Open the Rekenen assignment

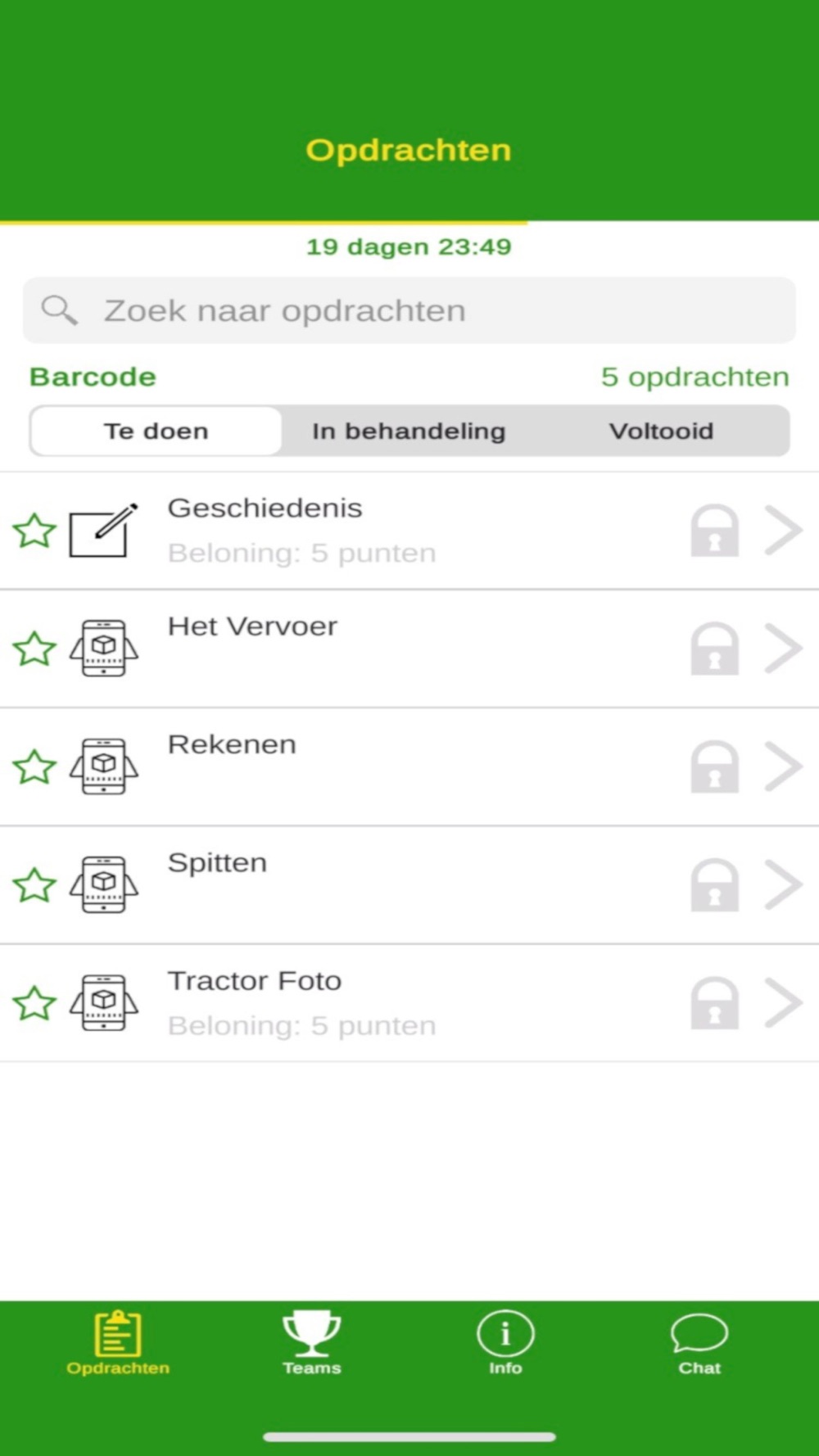pos(409,766)
